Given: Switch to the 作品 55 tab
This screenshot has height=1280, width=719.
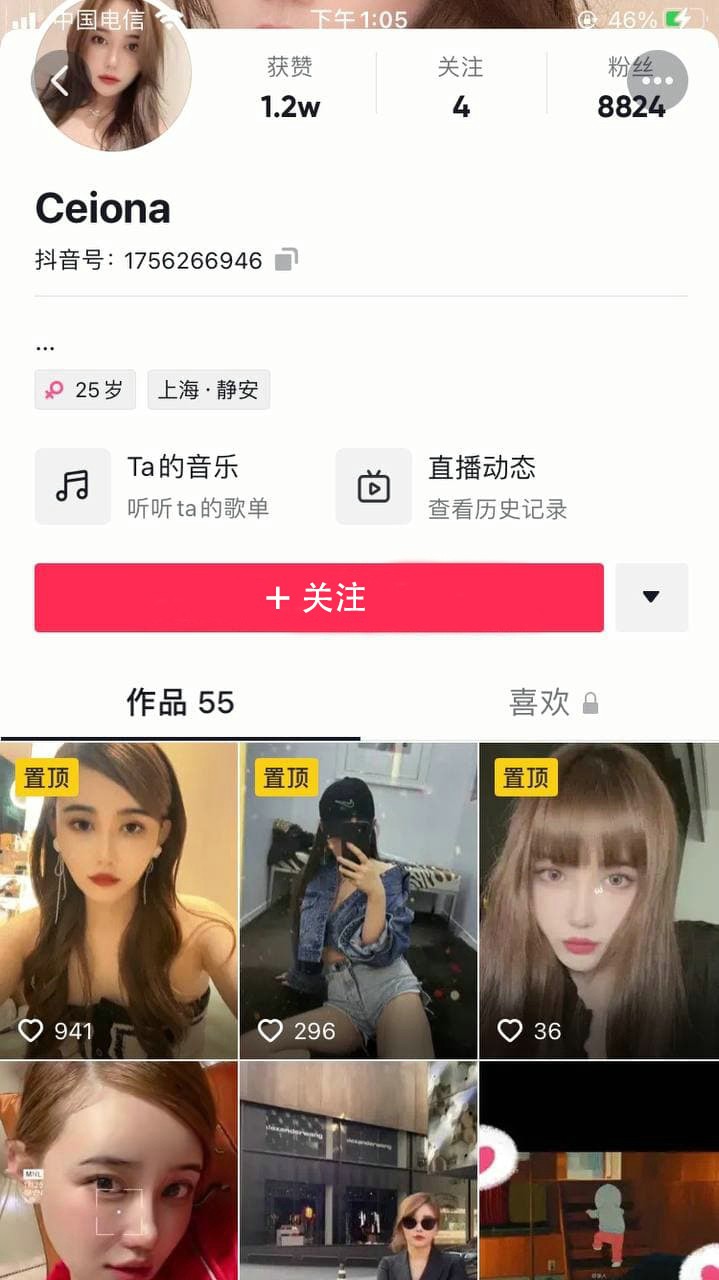Looking at the screenshot, I should (180, 703).
